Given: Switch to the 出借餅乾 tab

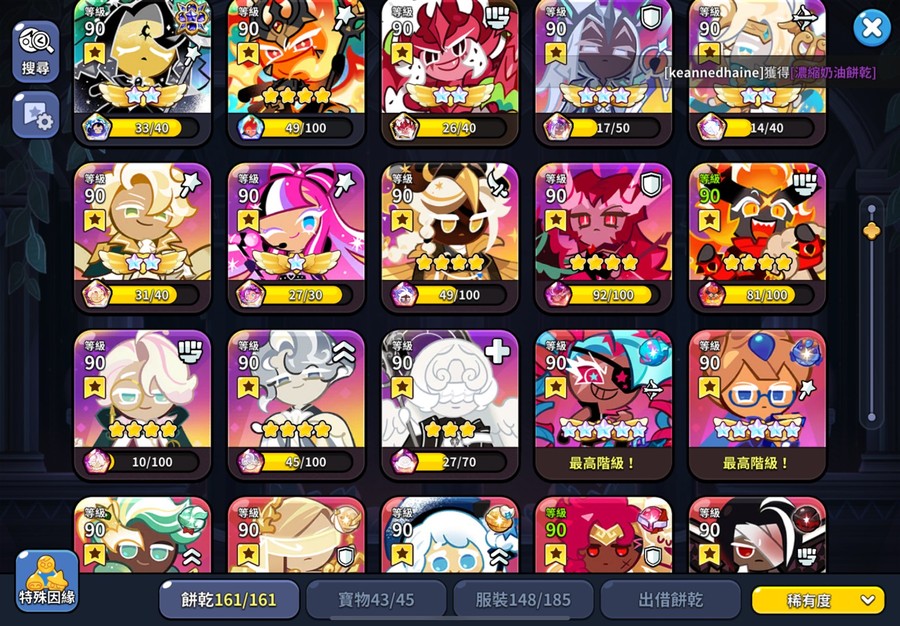Looking at the screenshot, I should [x=670, y=600].
